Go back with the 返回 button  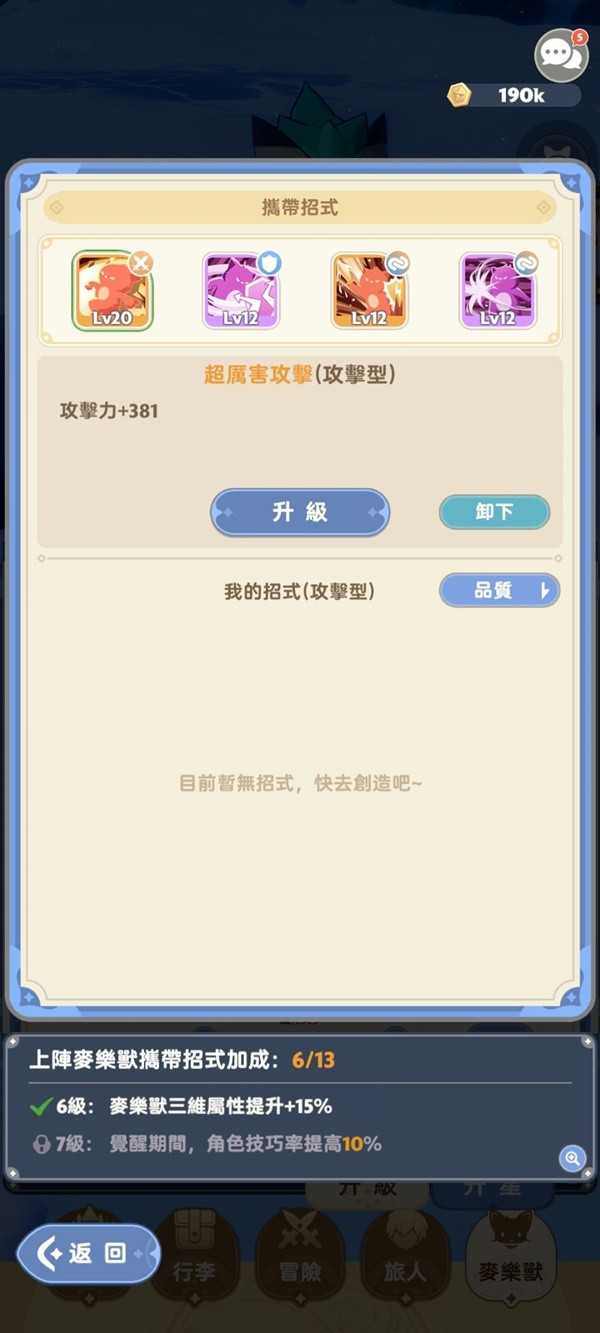[88, 1254]
